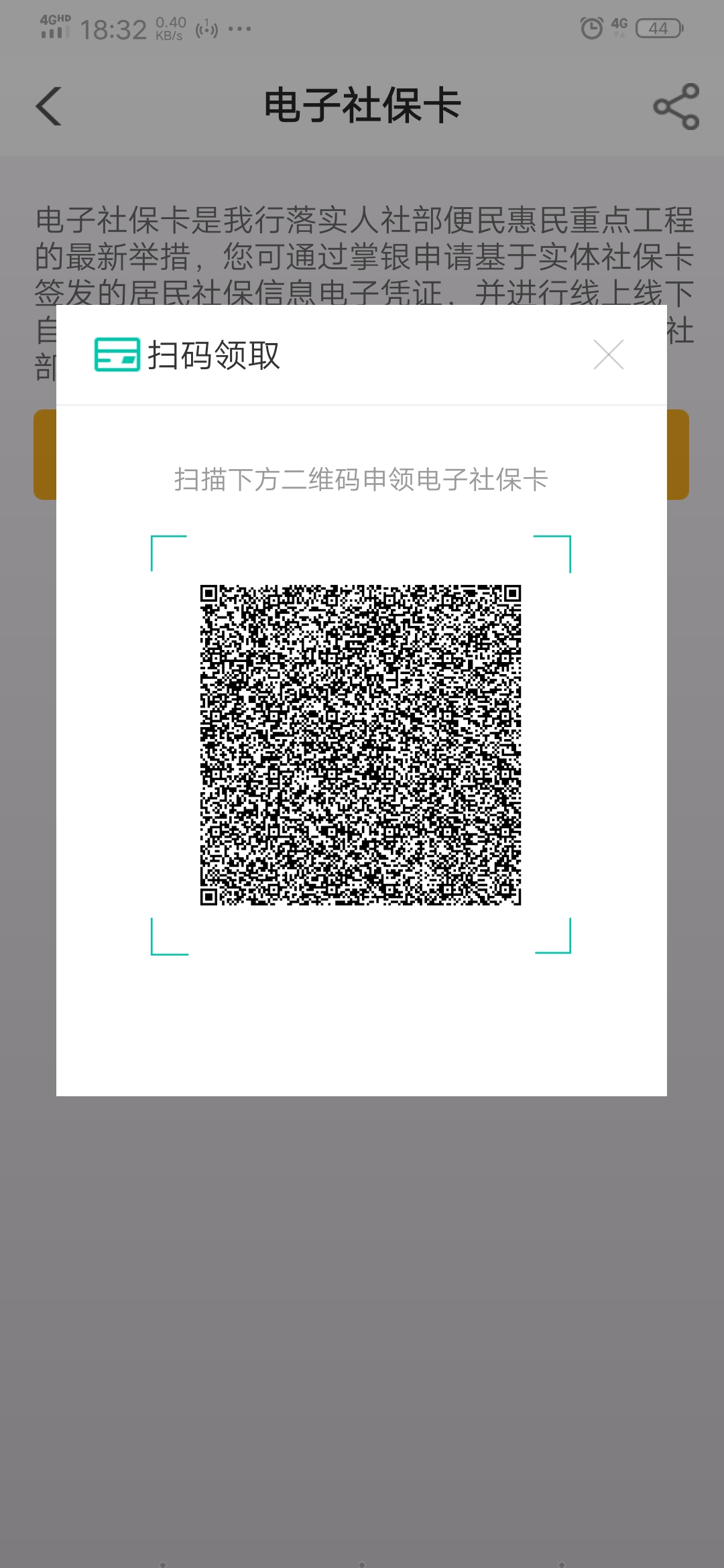
Task: Close the 扫码领取 dialog
Action: 608,354
